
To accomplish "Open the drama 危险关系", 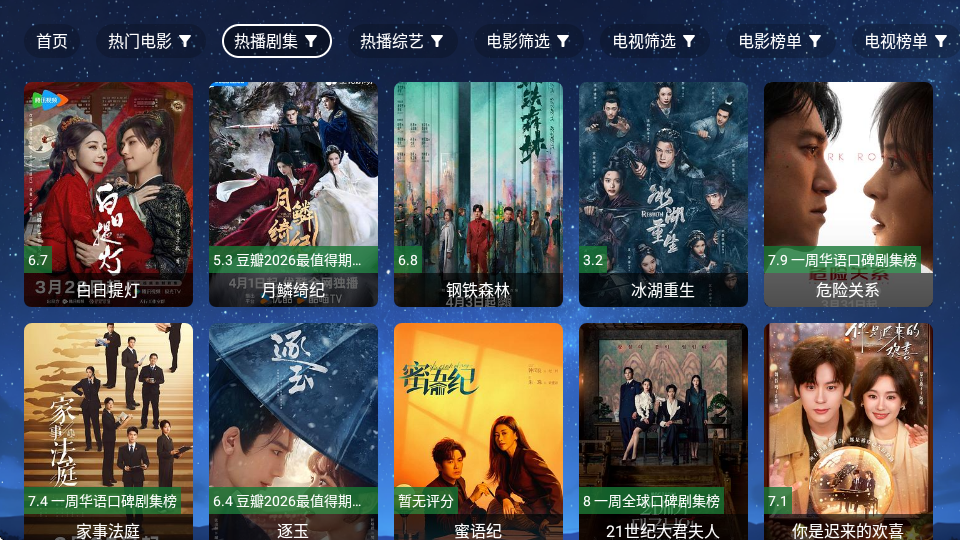I will coord(848,194).
